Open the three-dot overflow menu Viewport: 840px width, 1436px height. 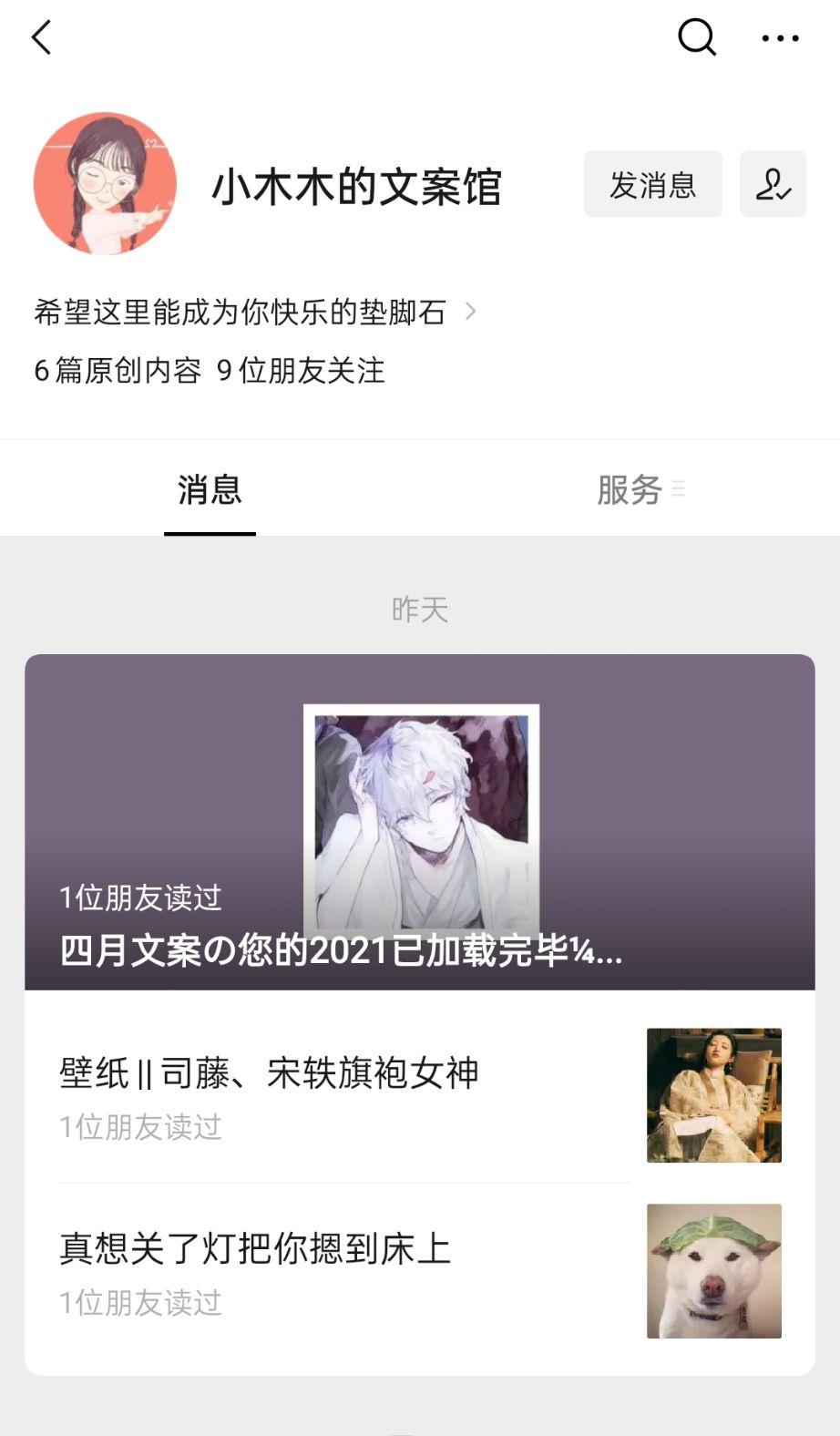click(x=780, y=38)
